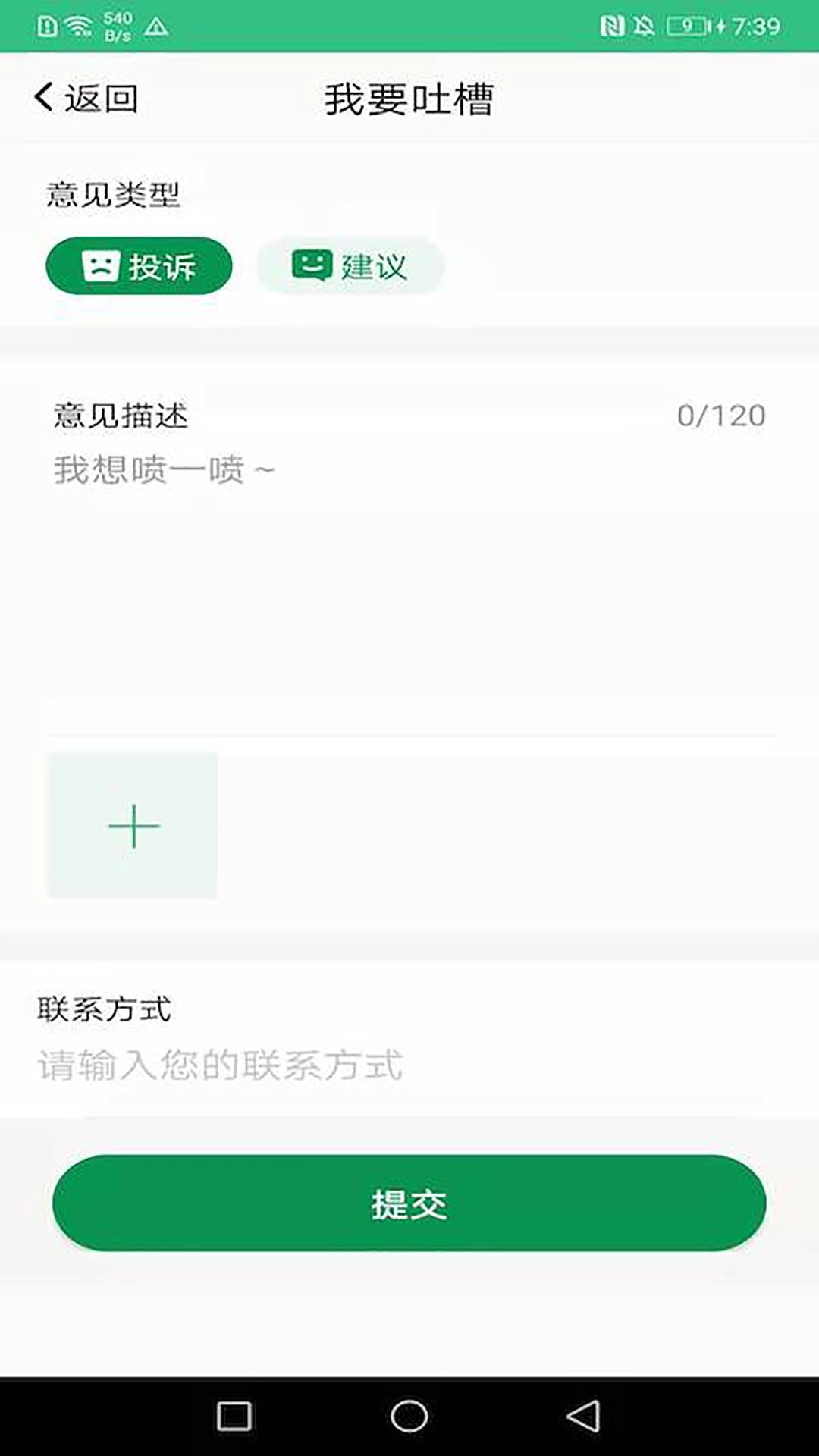Tap 返回 to go back
The width and height of the screenshot is (819, 1456).
100,97
